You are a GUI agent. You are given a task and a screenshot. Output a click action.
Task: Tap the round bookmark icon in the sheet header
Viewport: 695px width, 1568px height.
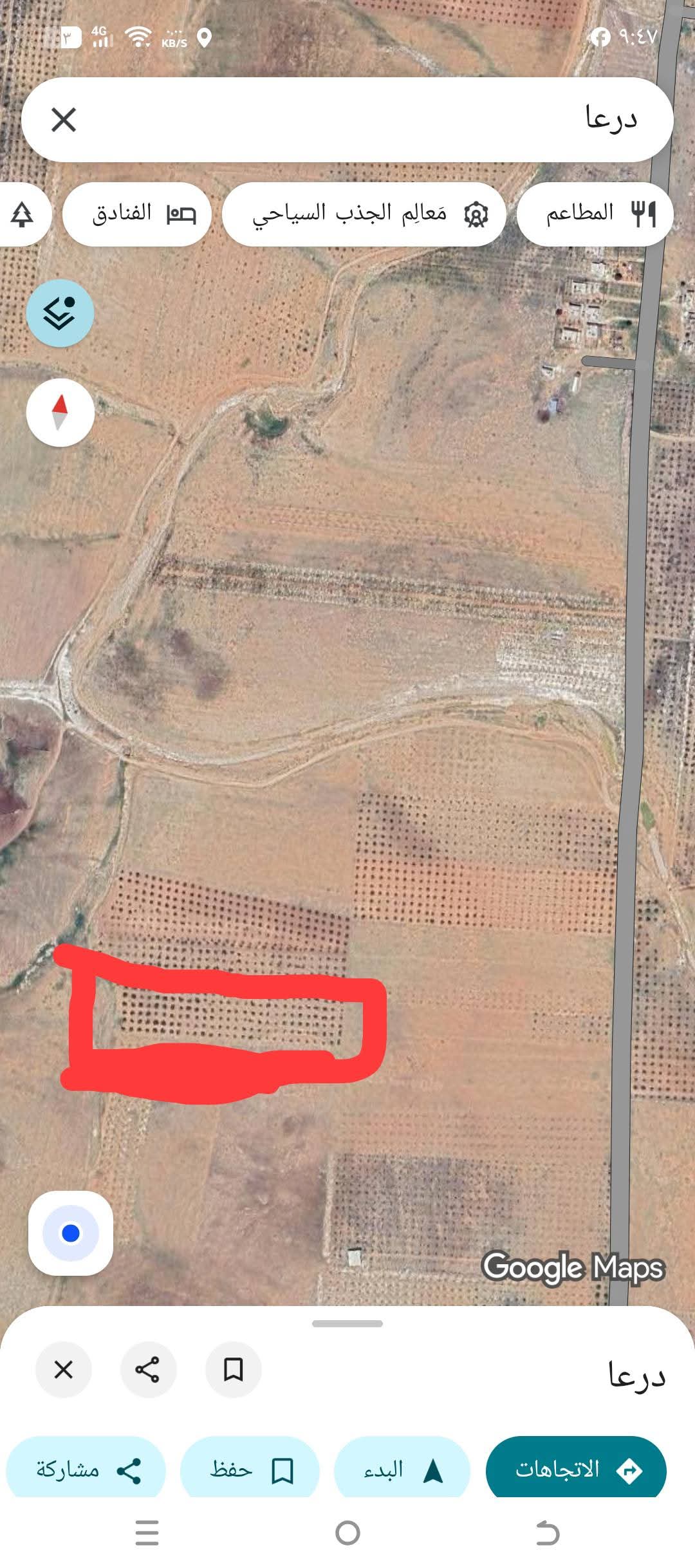pos(233,1370)
